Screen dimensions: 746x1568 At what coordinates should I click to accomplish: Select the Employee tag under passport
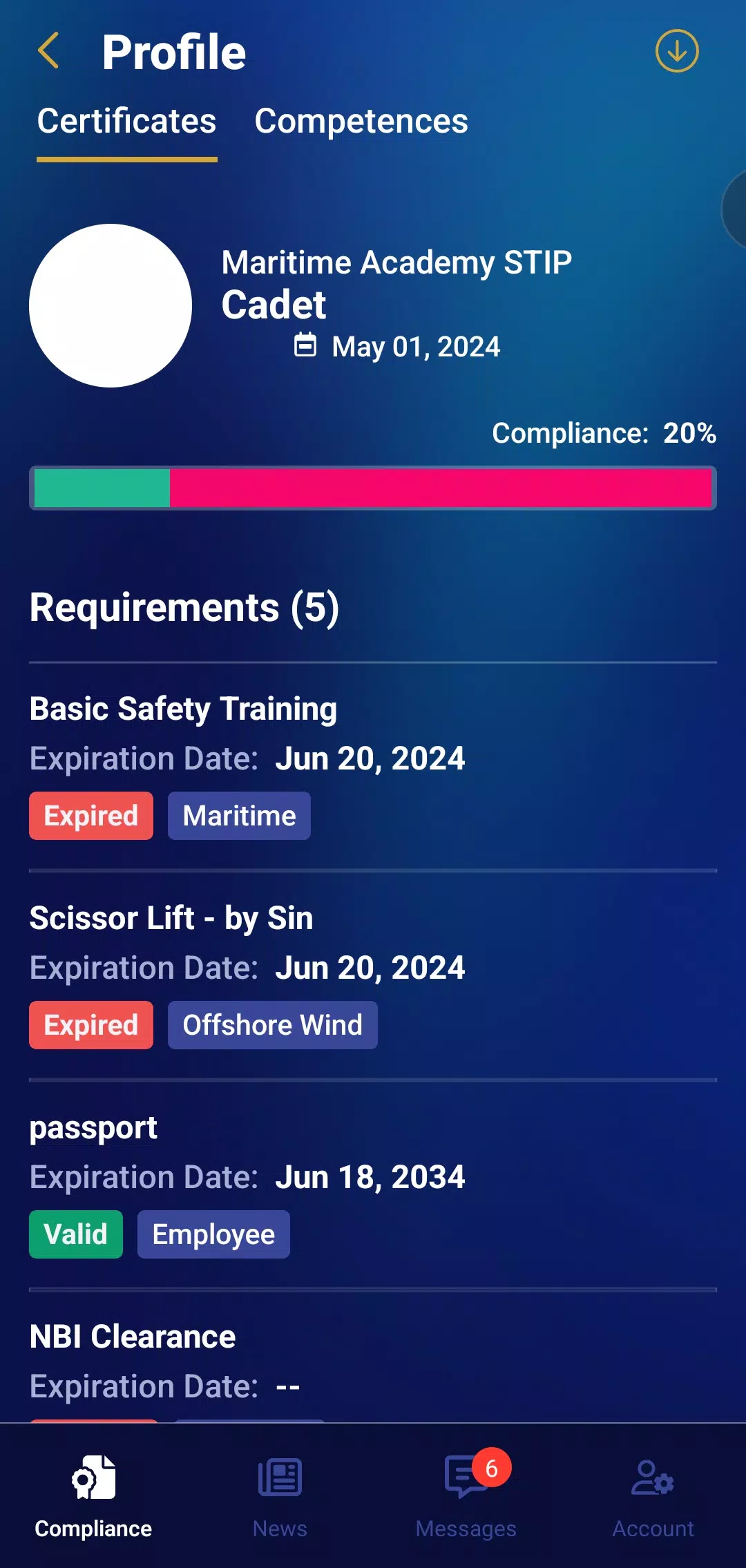click(x=213, y=1234)
